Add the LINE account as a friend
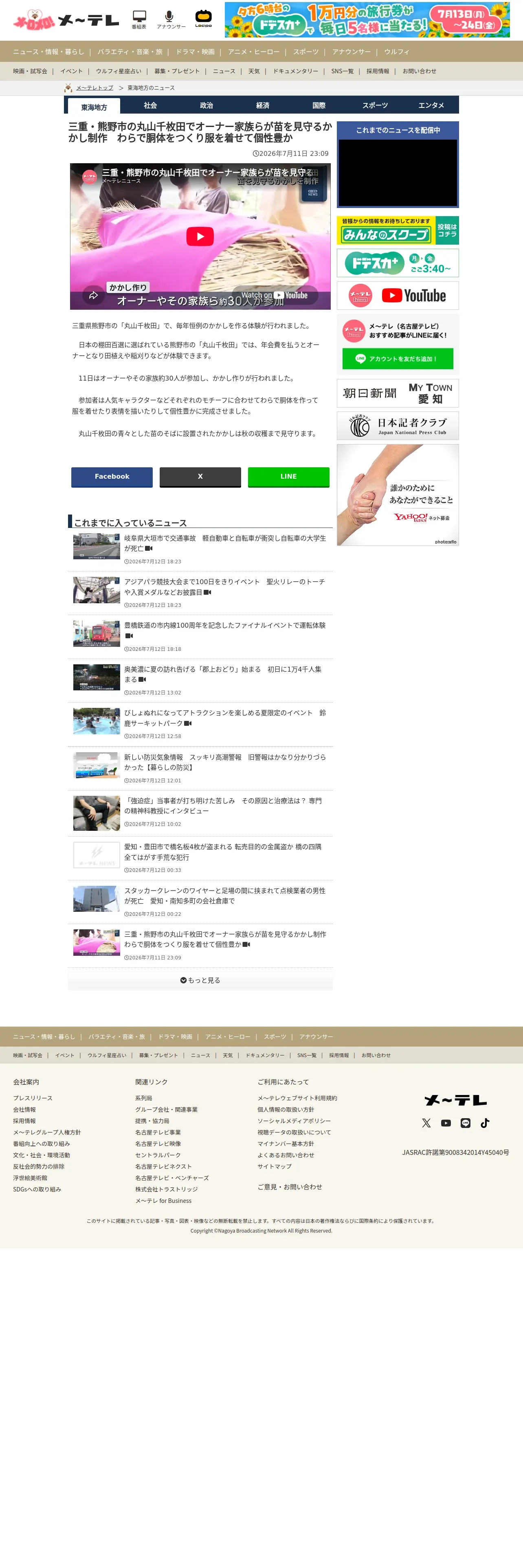The height and width of the screenshot is (1568, 523). 398,359
